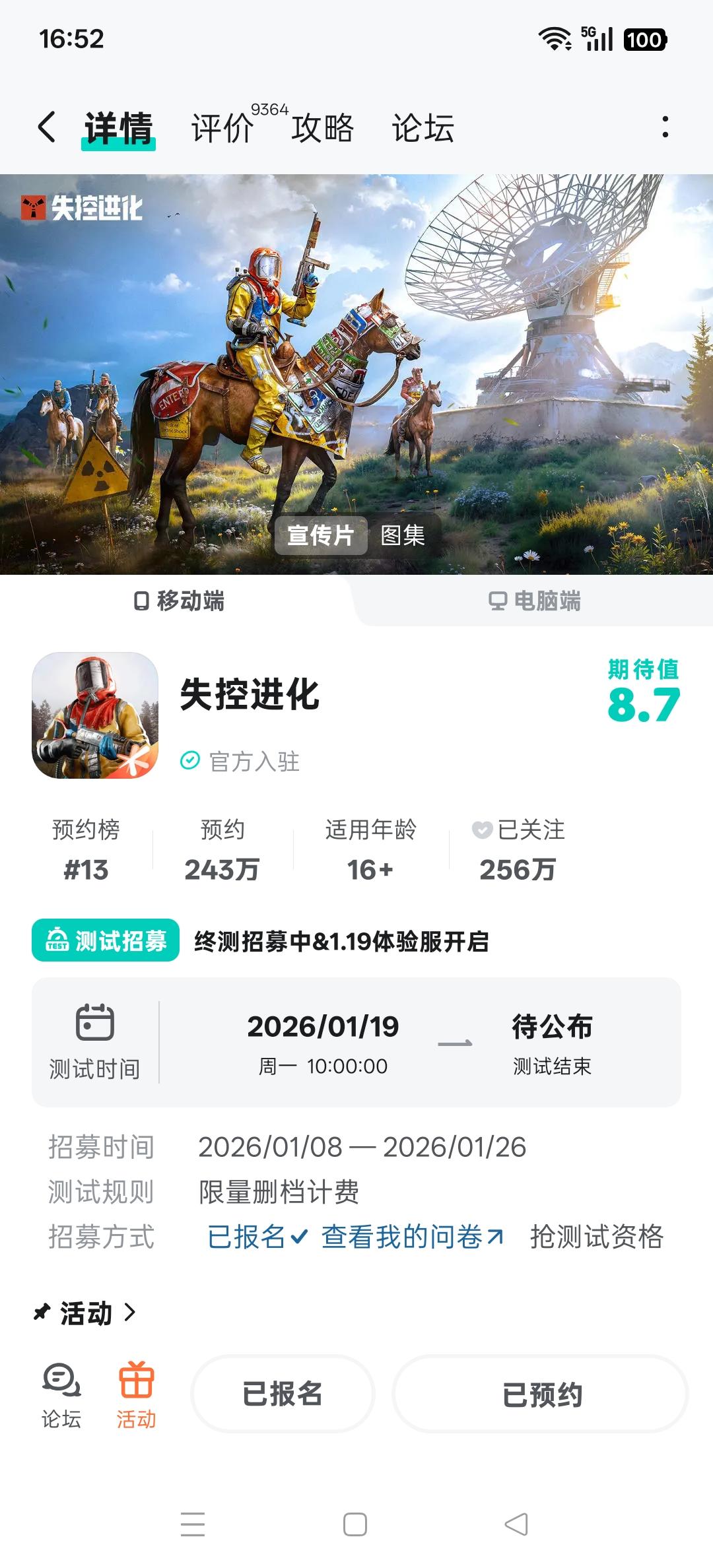
Task: Open the 测试招募 recruitment tag
Action: 106,940
